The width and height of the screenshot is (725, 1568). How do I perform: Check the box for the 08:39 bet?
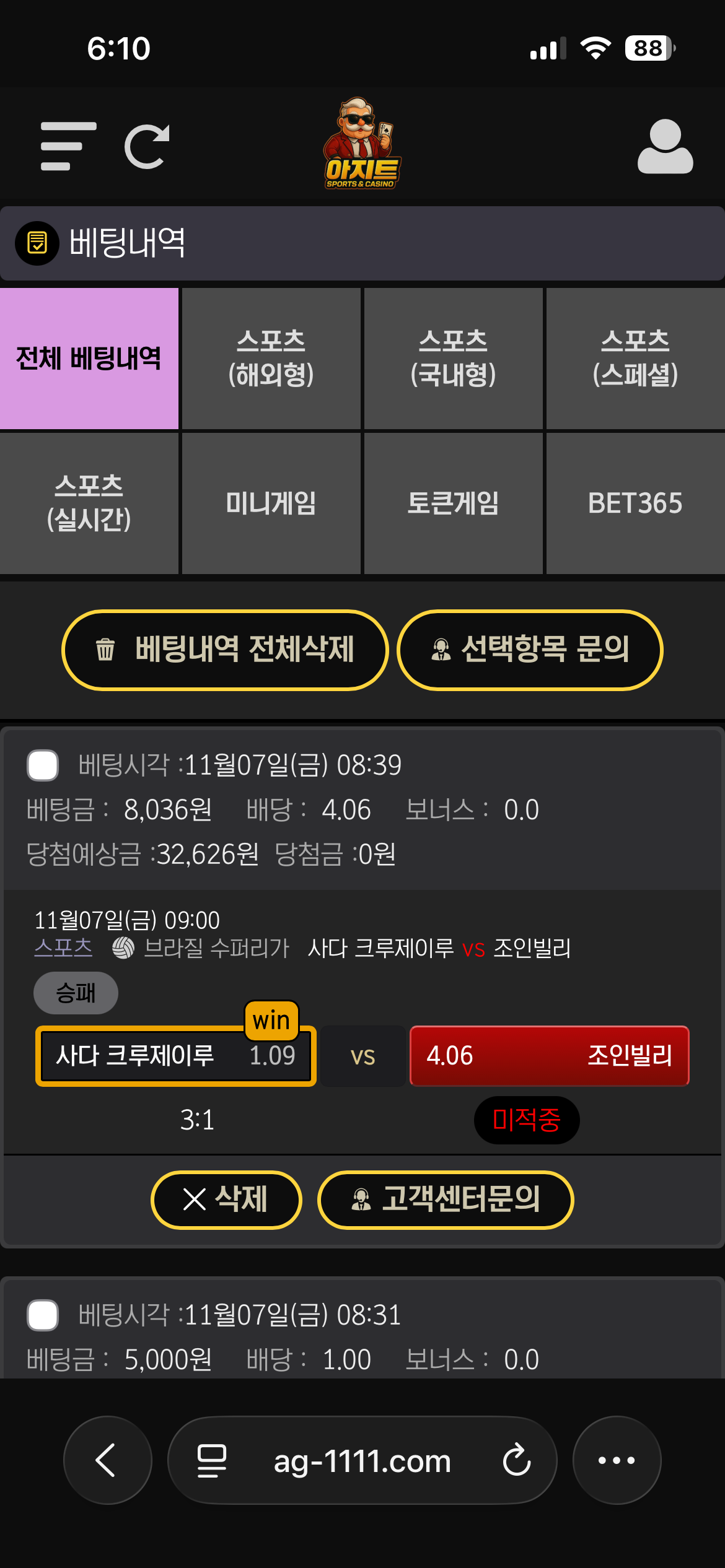43,765
